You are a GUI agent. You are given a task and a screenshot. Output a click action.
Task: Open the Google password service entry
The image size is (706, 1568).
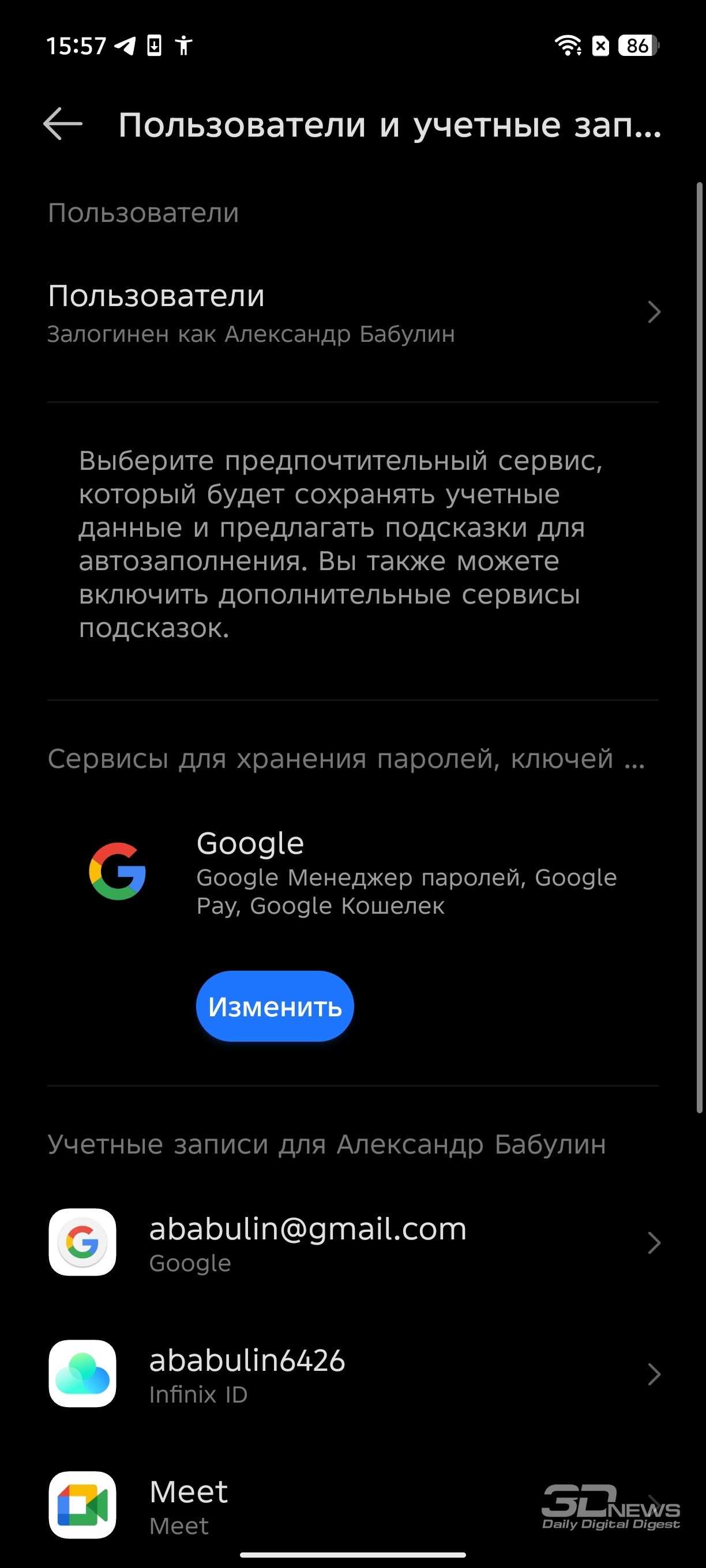354,873
